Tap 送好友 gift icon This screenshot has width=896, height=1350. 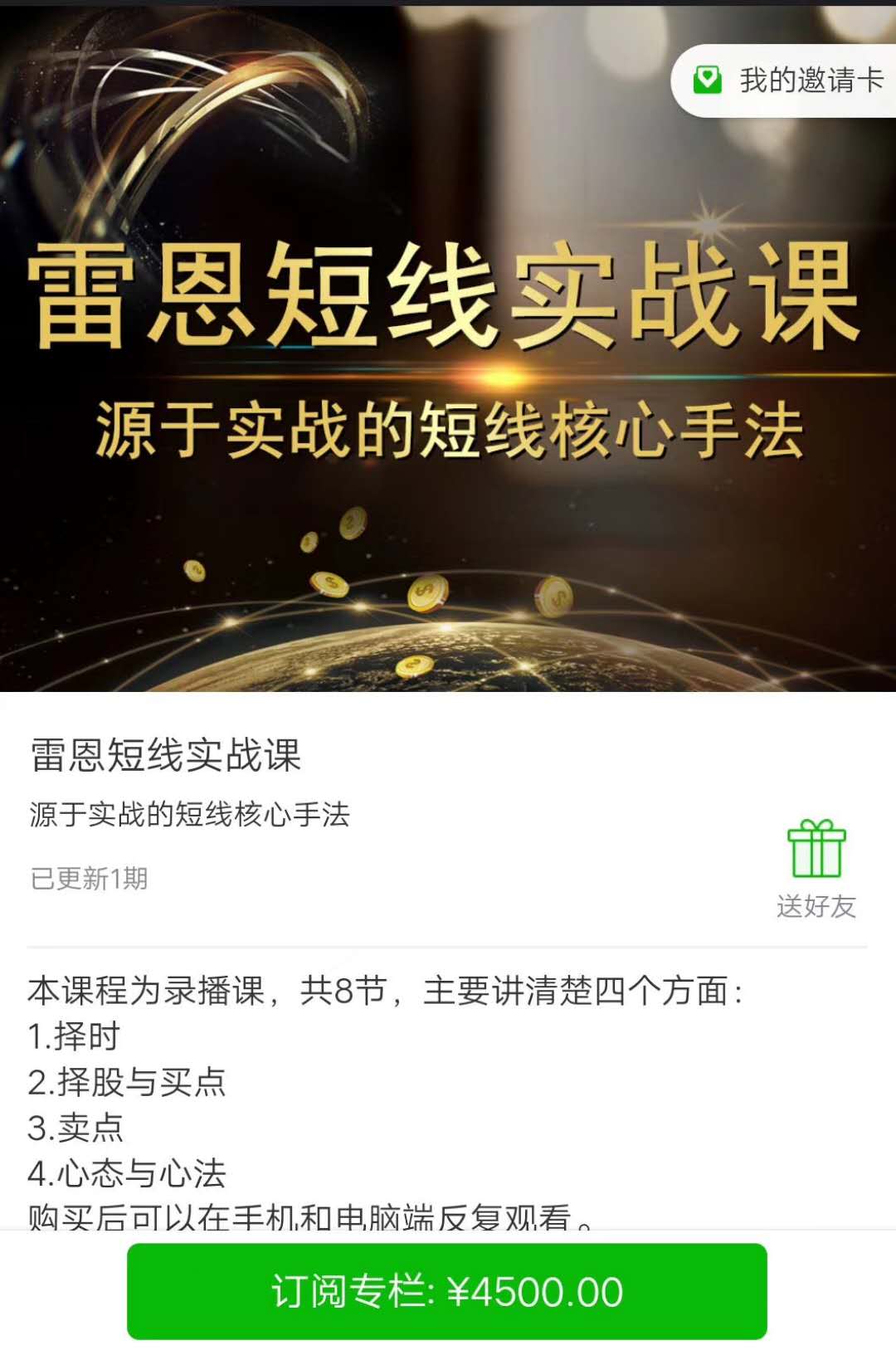pos(816,850)
